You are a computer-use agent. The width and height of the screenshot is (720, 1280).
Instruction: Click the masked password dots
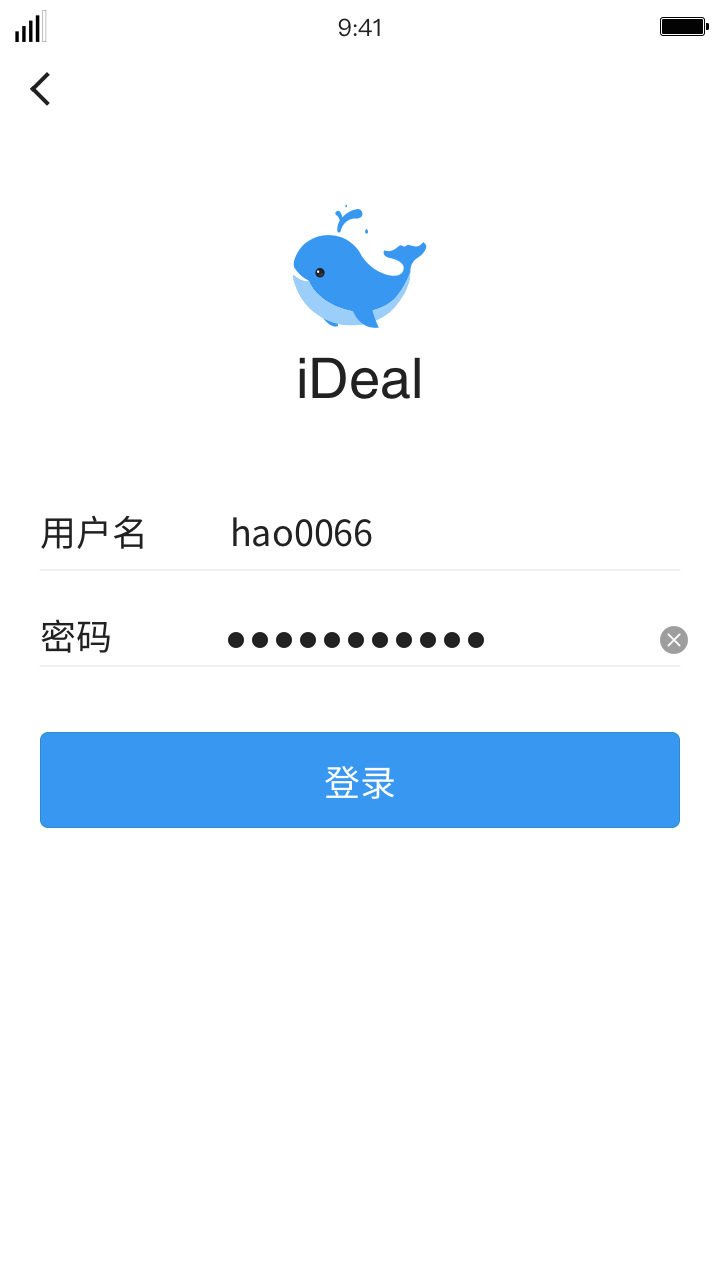point(356,639)
